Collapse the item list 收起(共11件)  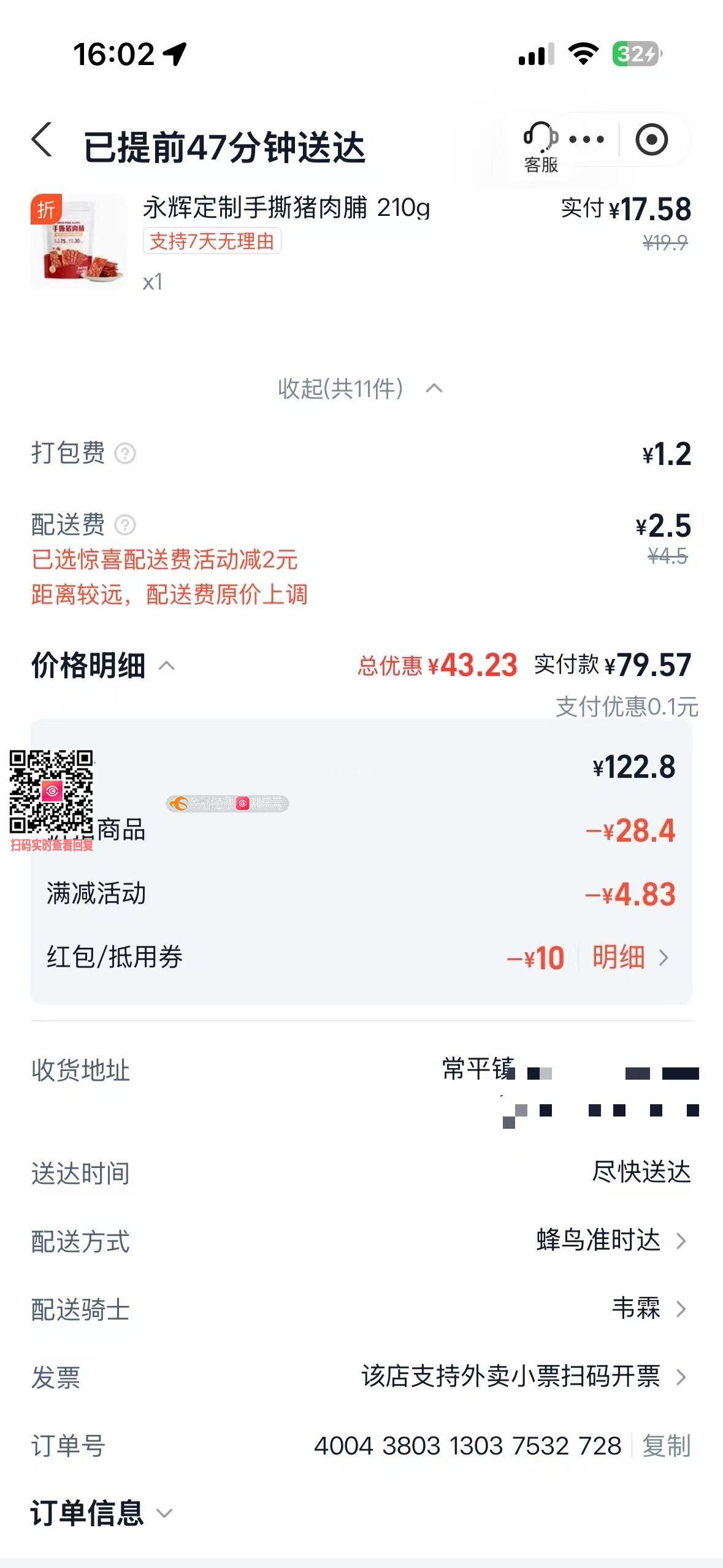(359, 388)
